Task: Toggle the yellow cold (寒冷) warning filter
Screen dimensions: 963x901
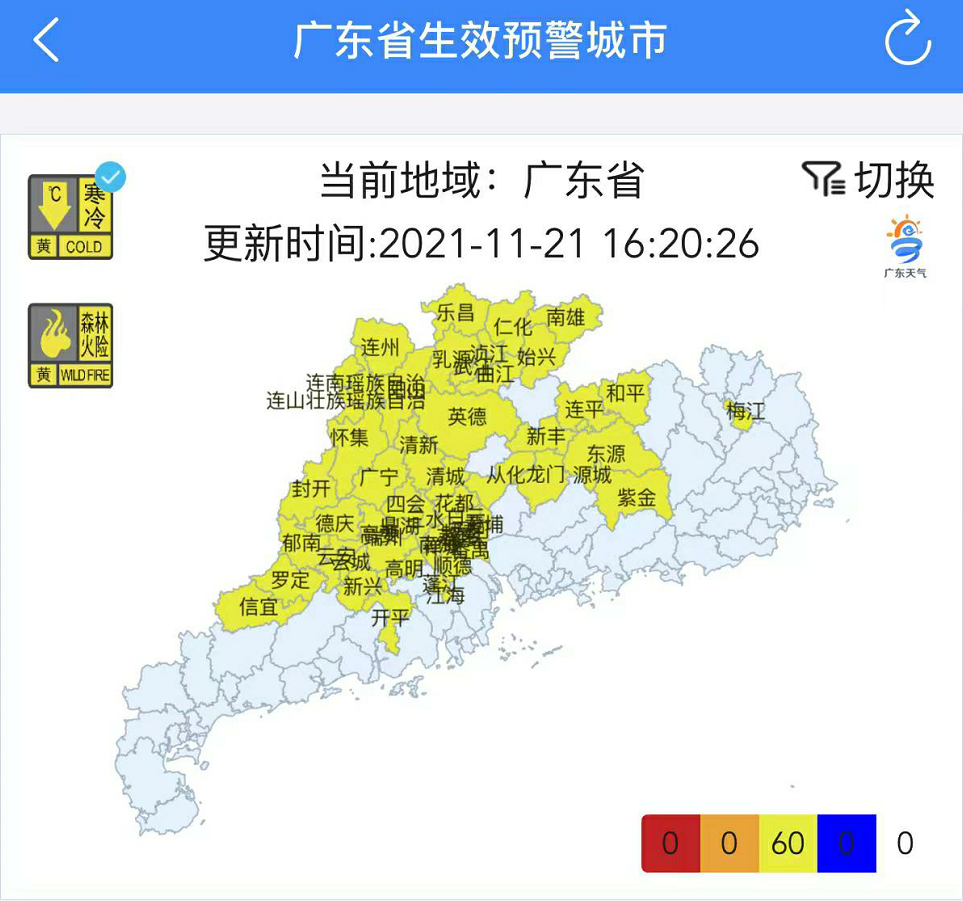Action: [71, 217]
